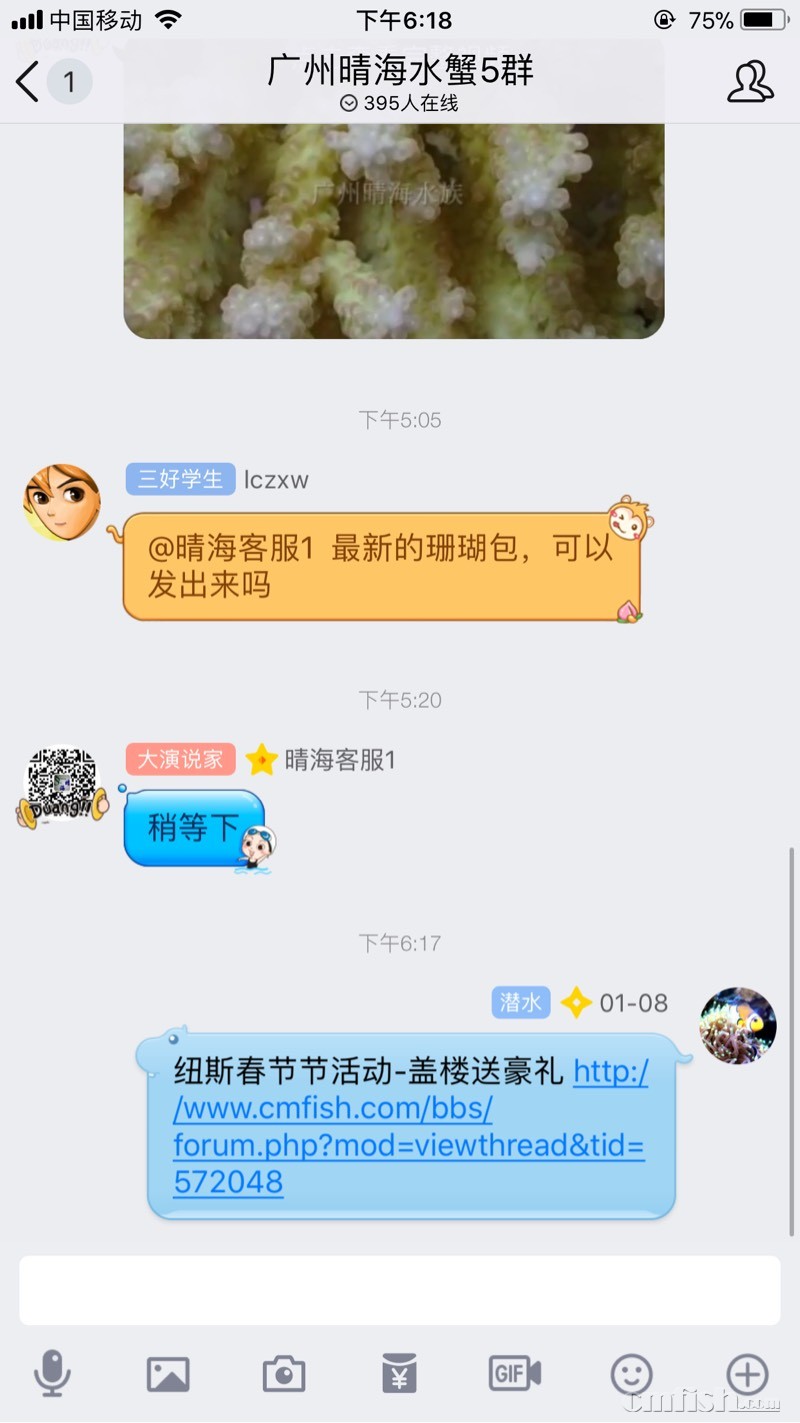Open the GIF video recorder
The height and width of the screenshot is (1423, 800).
tap(515, 1374)
